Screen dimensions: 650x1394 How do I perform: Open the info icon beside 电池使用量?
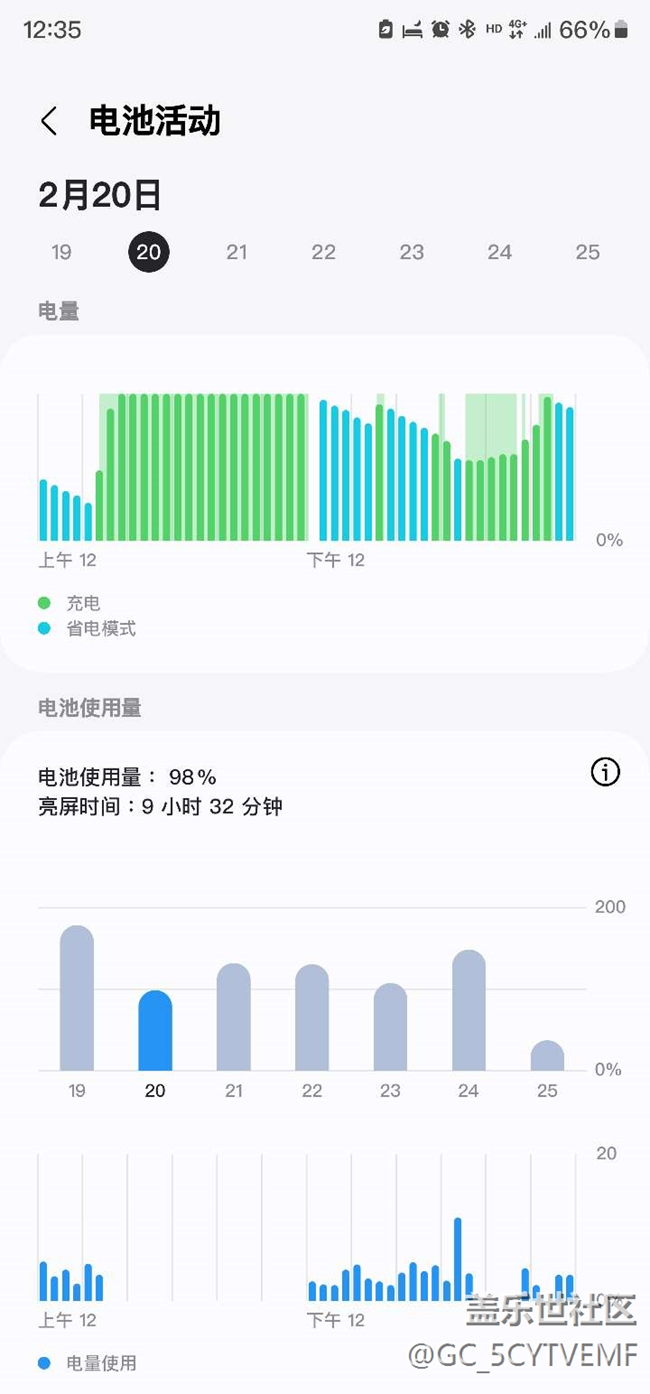606,772
